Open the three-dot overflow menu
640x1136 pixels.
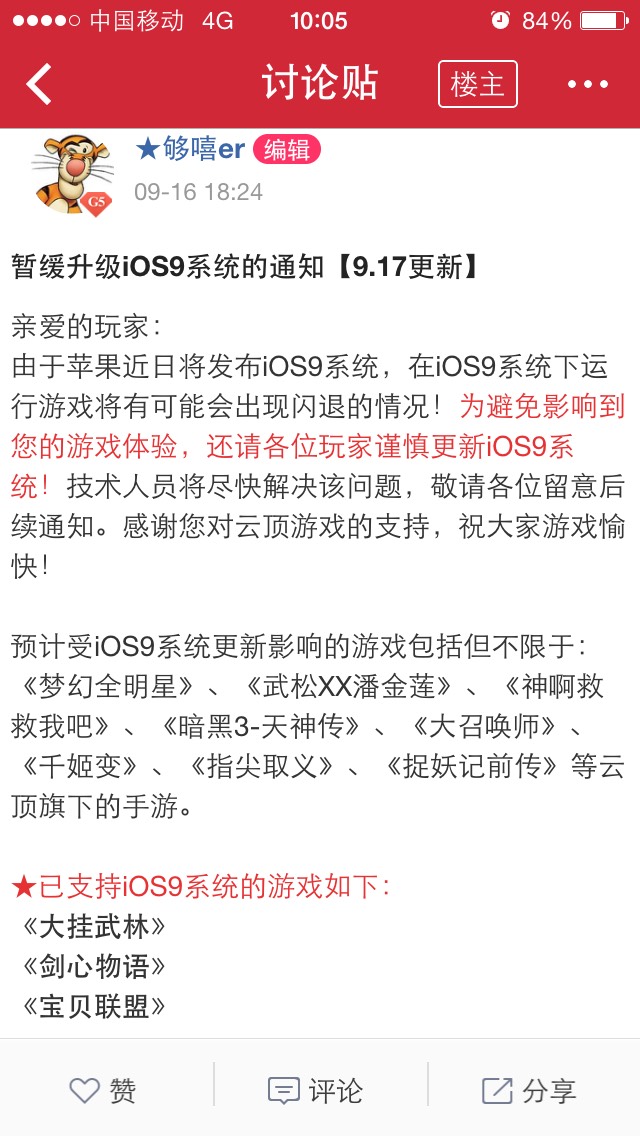pos(588,84)
